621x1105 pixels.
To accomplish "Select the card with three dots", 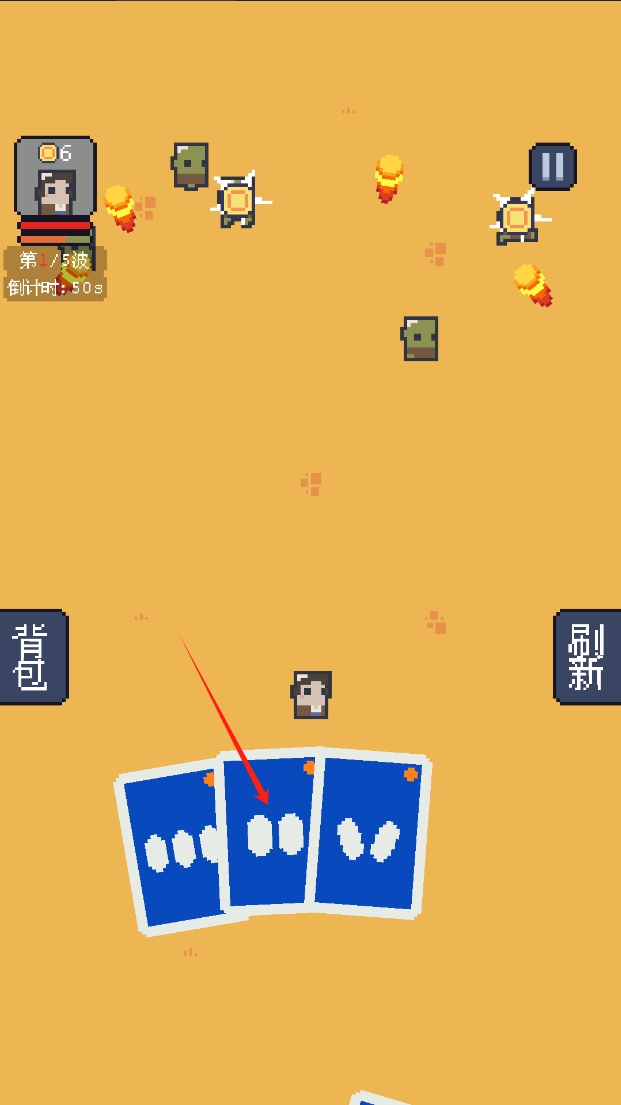I will click(166, 850).
